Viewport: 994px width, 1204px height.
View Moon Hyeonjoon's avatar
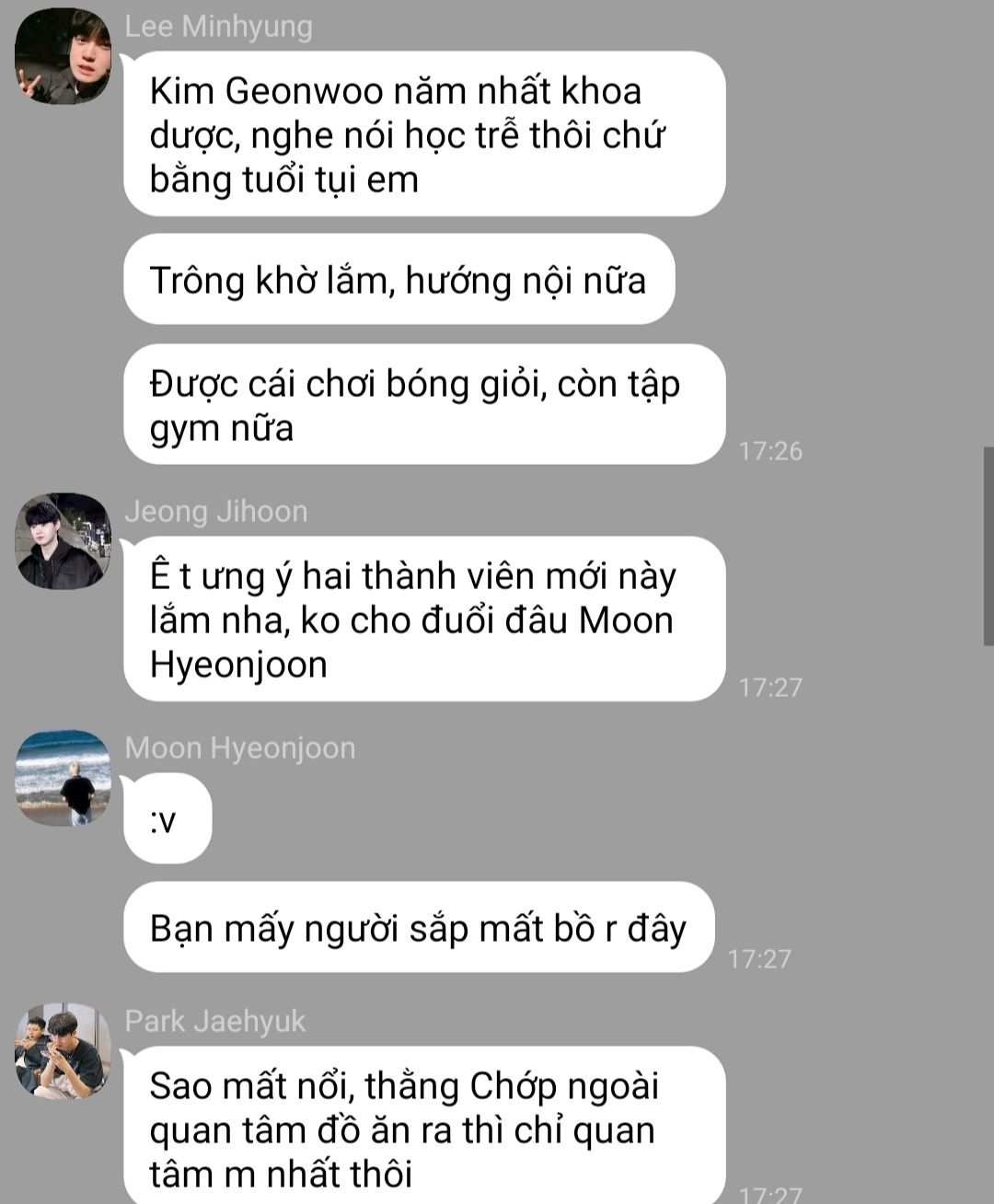pyautogui.click(x=63, y=778)
